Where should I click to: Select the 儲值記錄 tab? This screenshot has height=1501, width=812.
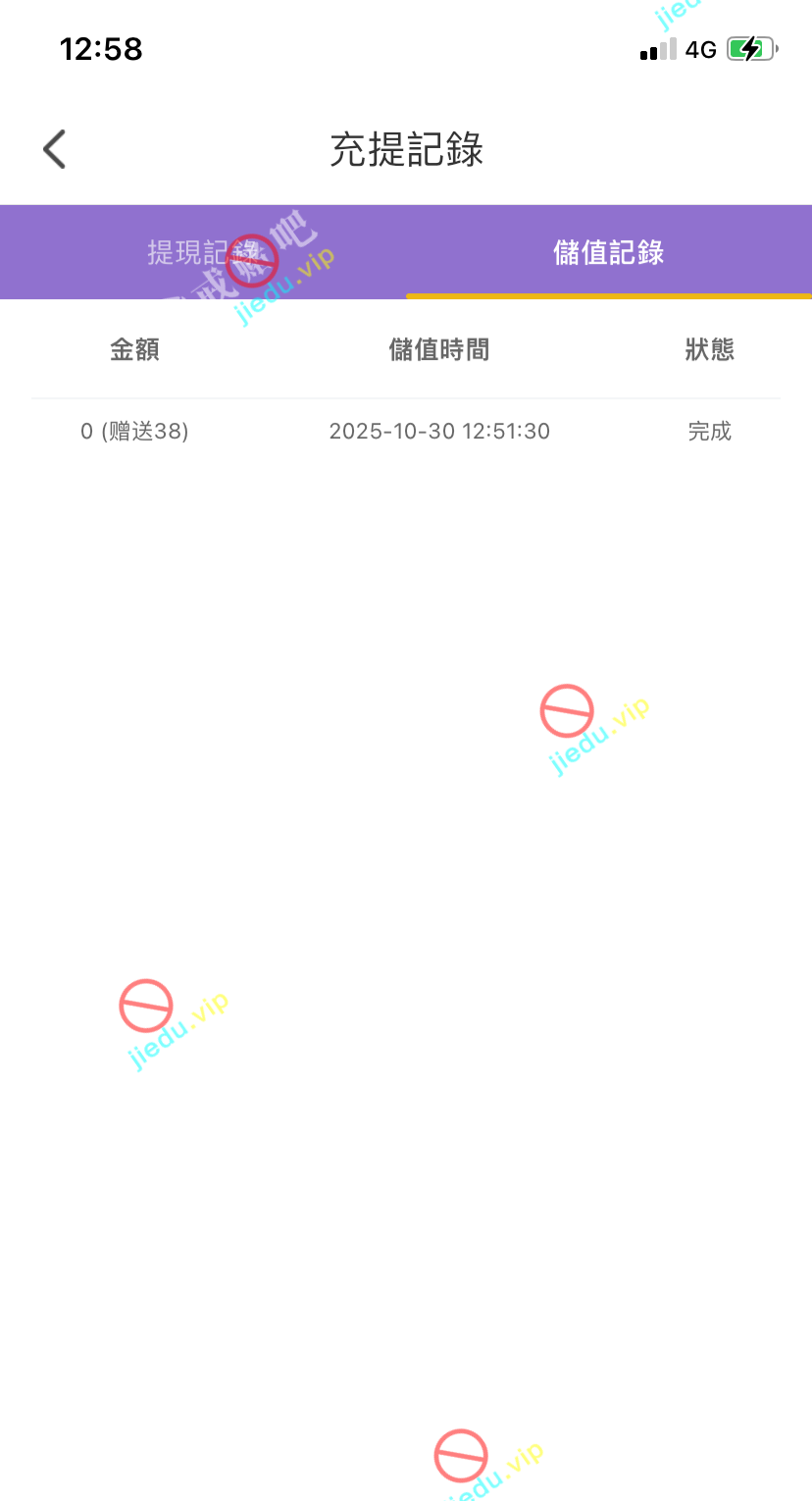point(608,252)
